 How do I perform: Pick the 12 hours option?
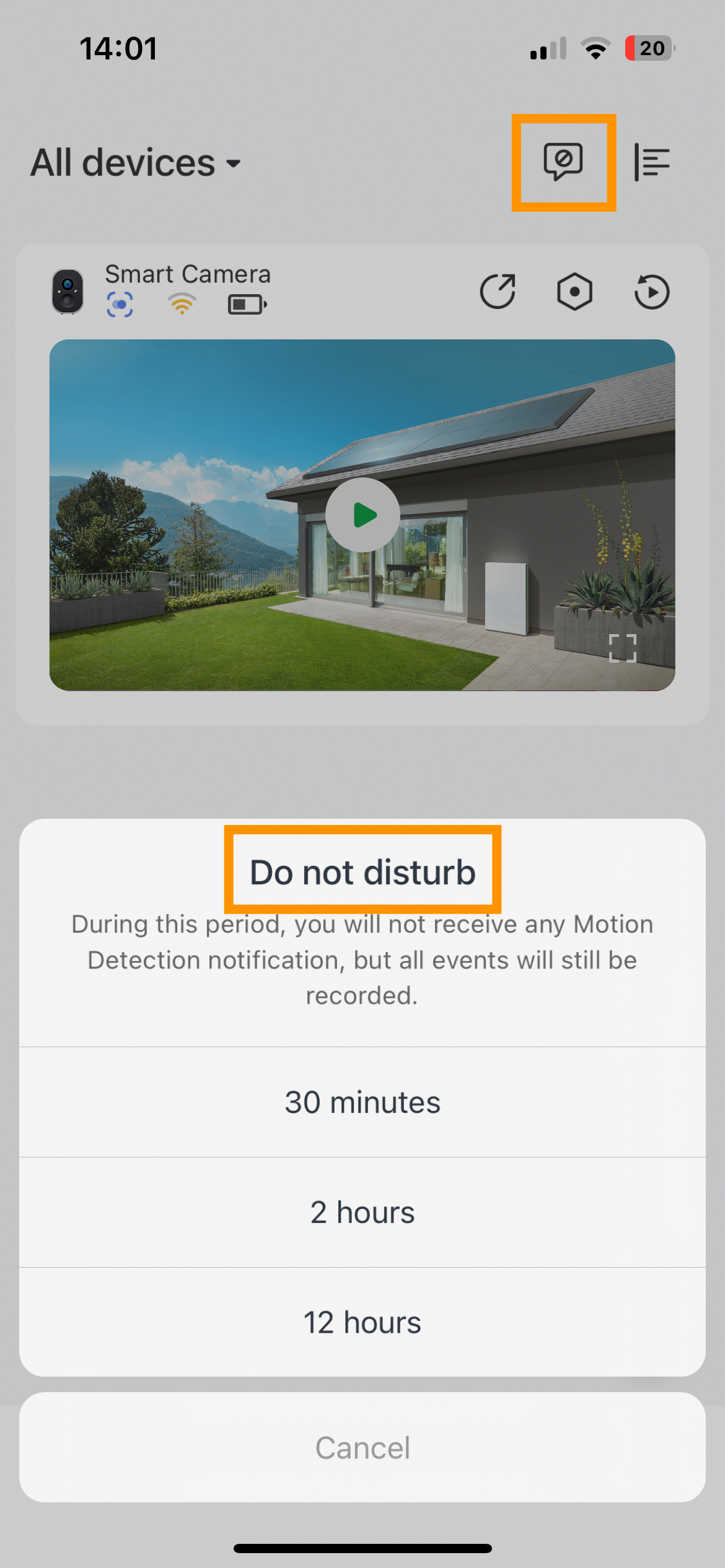tap(362, 1322)
